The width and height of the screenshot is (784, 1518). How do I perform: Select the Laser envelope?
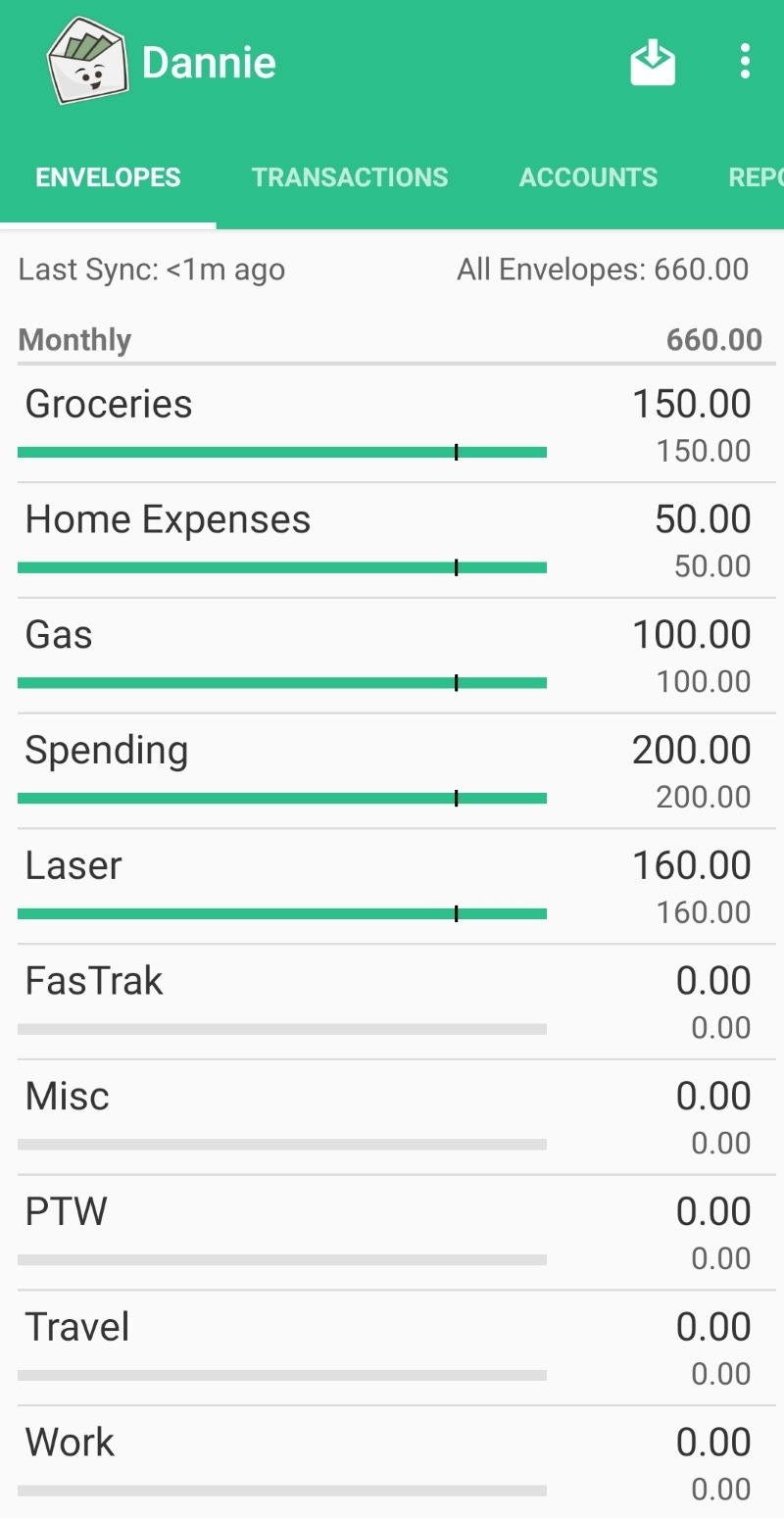pyautogui.click(x=392, y=887)
